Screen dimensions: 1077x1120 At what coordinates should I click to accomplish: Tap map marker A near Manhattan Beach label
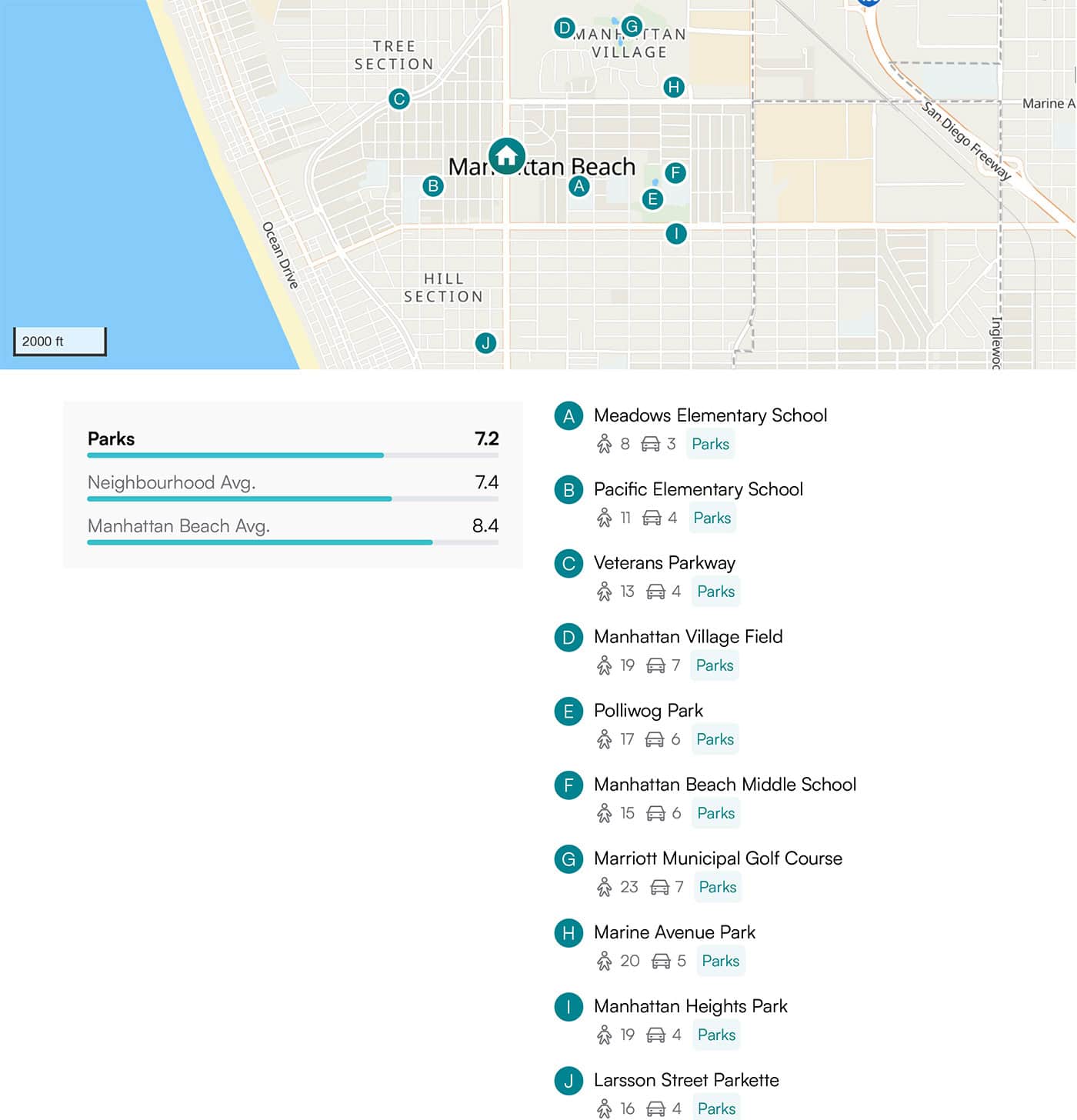[x=579, y=186]
